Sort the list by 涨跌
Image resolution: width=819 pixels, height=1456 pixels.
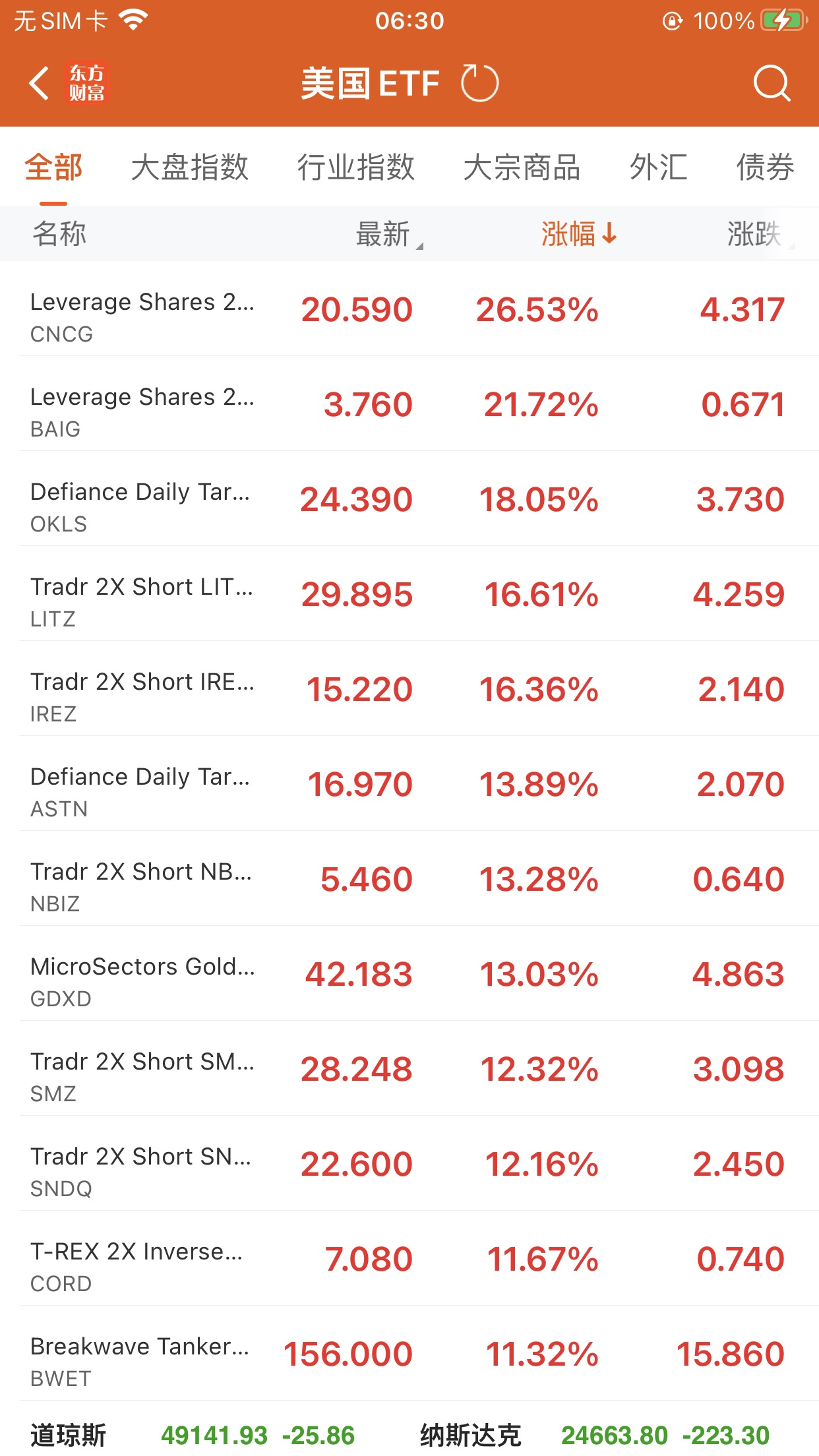pyautogui.click(x=754, y=234)
